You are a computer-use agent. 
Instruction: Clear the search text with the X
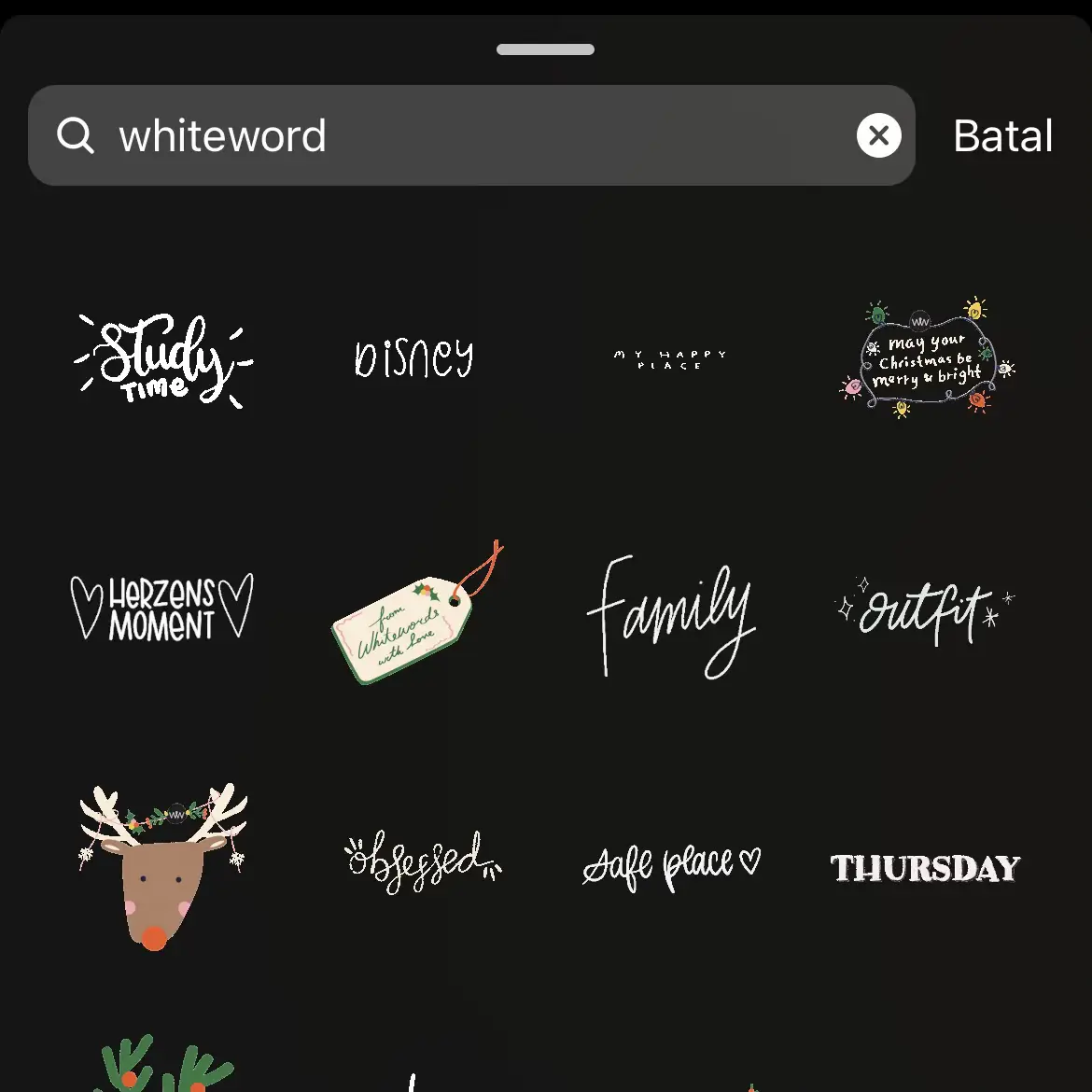(x=878, y=136)
